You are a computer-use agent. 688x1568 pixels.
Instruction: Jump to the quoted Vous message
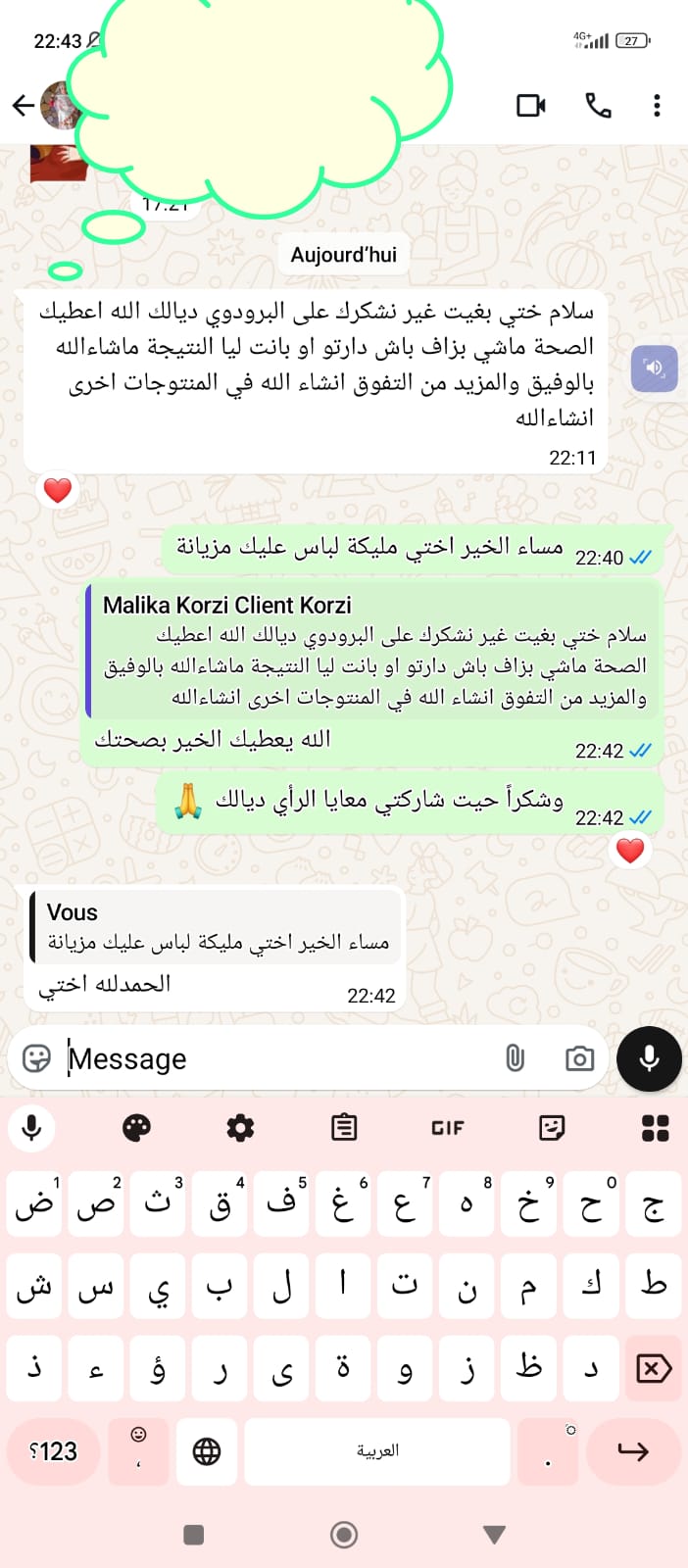tap(216, 926)
